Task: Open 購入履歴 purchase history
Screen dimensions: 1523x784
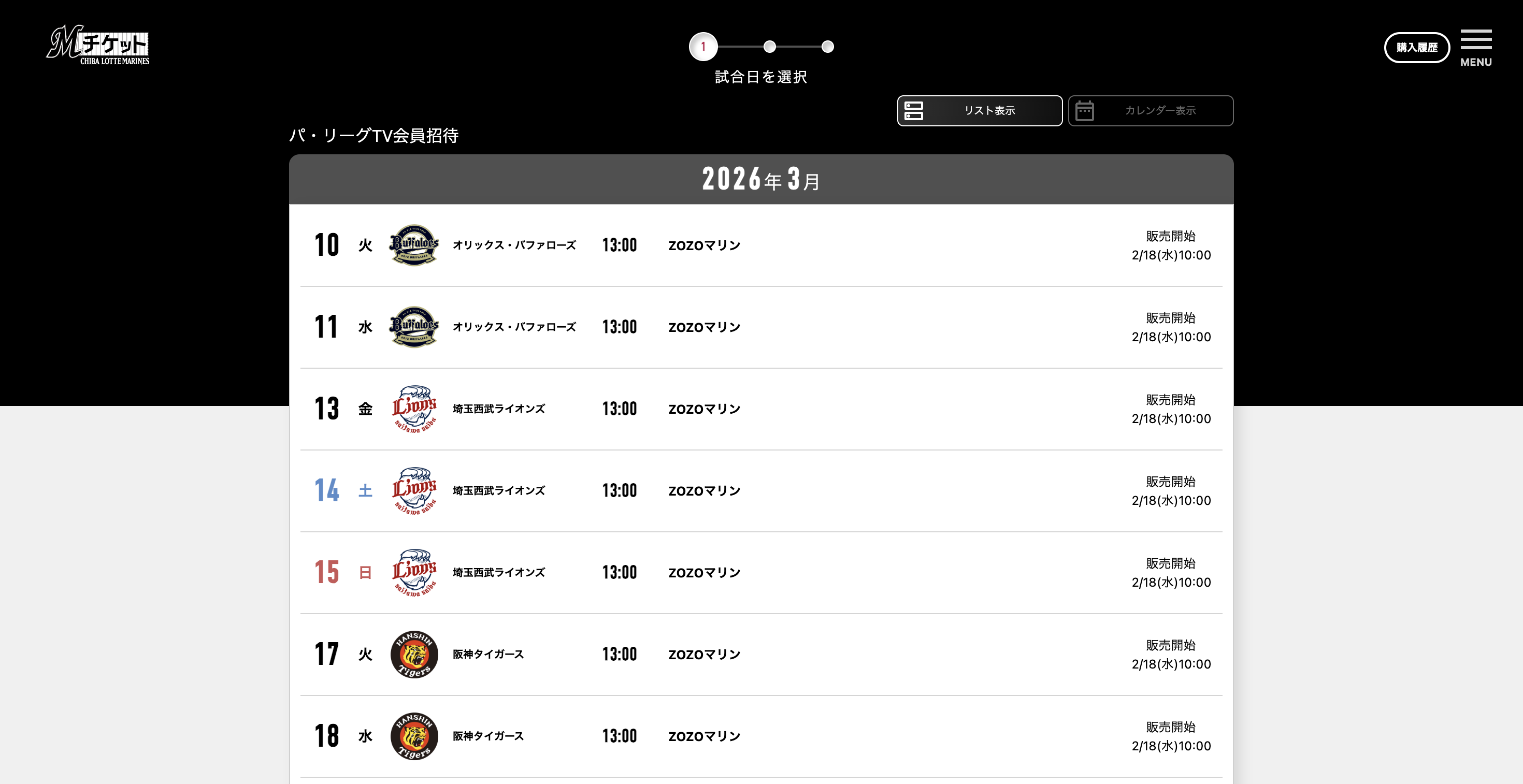Action: click(x=1417, y=47)
